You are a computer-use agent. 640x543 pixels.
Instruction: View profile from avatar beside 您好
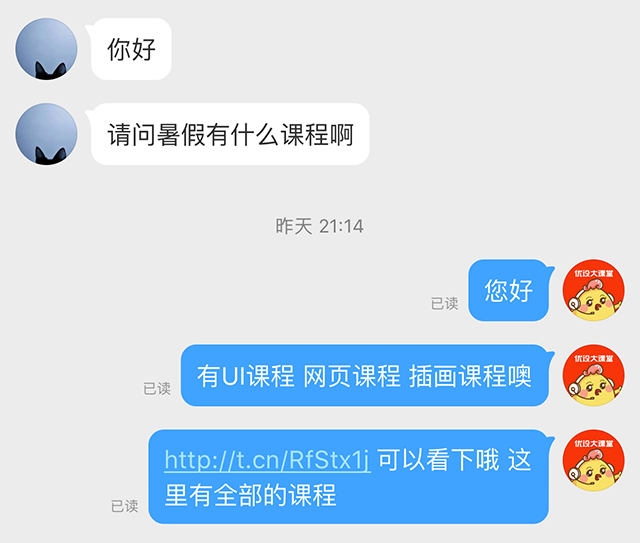click(594, 290)
